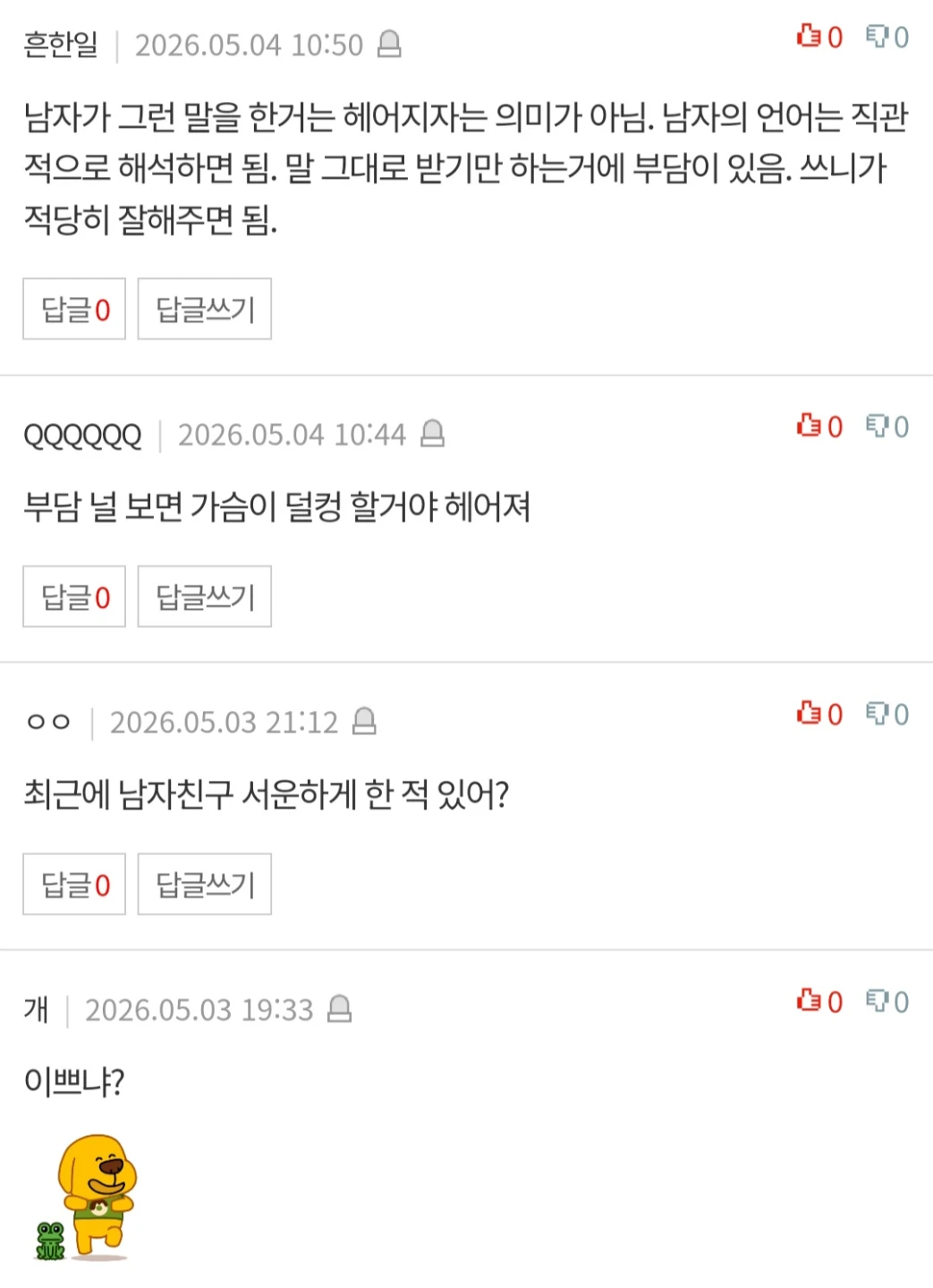This screenshot has height=1288, width=933.
Task: Report QQQQQQ's comment via siren icon
Action: click(x=433, y=434)
